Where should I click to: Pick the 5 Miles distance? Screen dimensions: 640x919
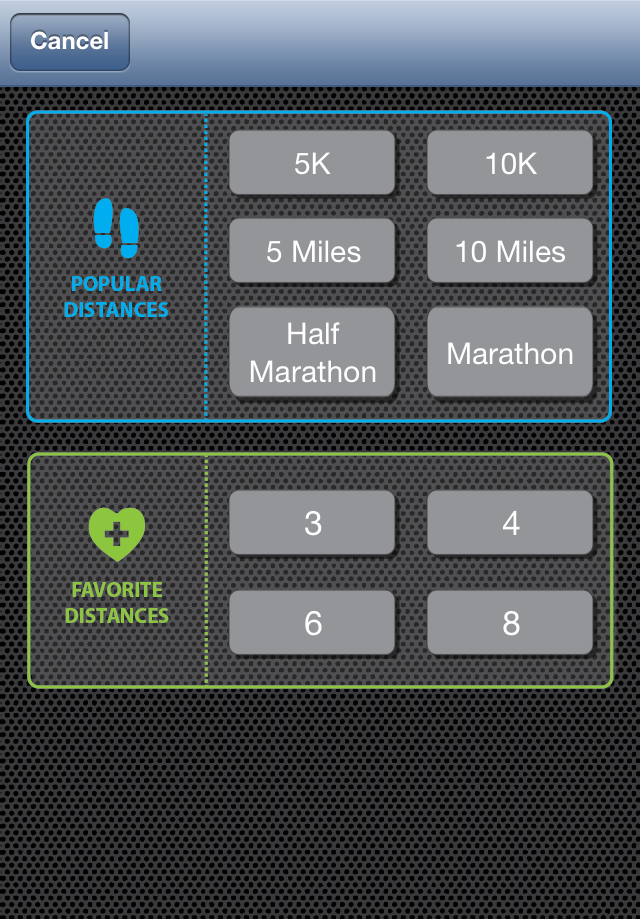tap(312, 251)
